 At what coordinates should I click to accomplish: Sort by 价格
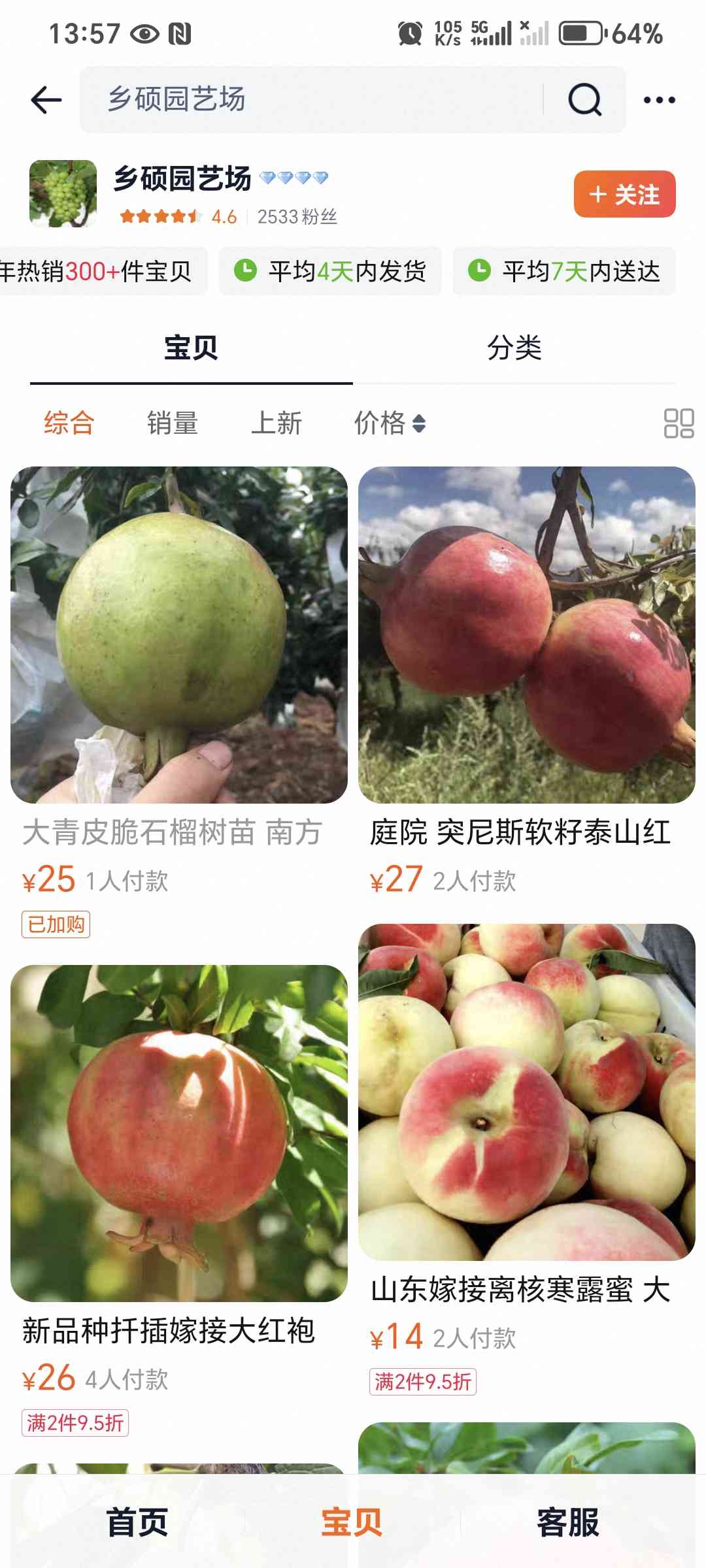point(390,423)
